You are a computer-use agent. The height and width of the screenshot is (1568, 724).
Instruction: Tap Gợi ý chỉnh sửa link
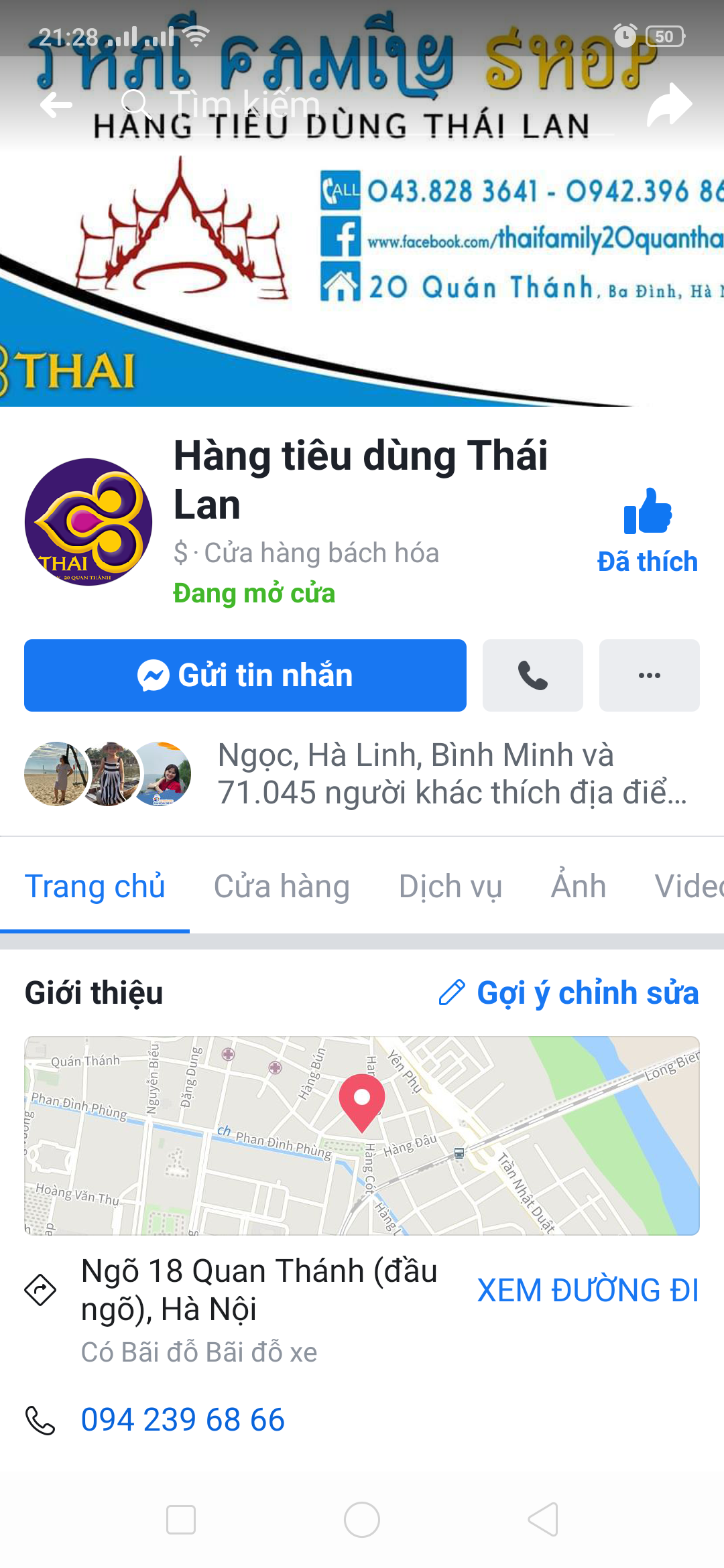click(568, 993)
